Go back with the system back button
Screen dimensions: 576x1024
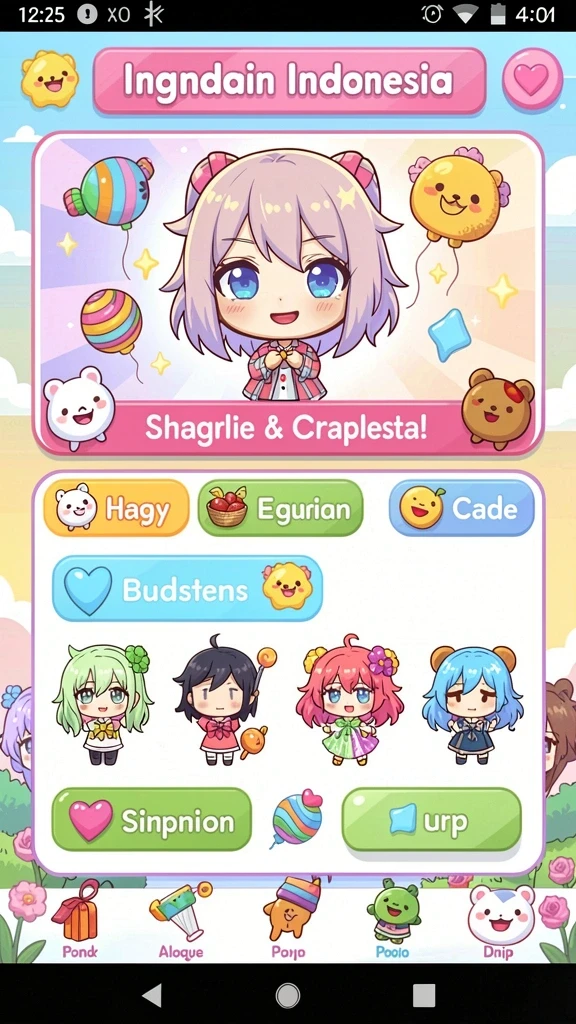(x=152, y=995)
